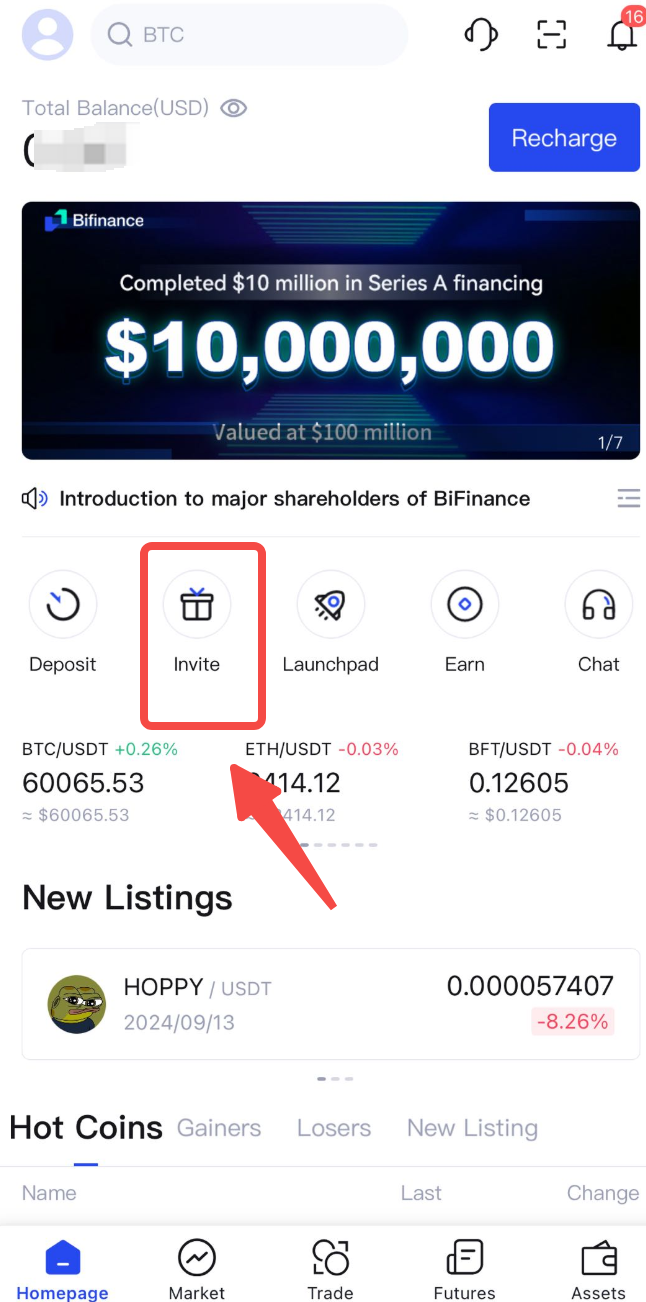Open the QR code scanner
The height and width of the screenshot is (1302, 646).
(x=551, y=35)
